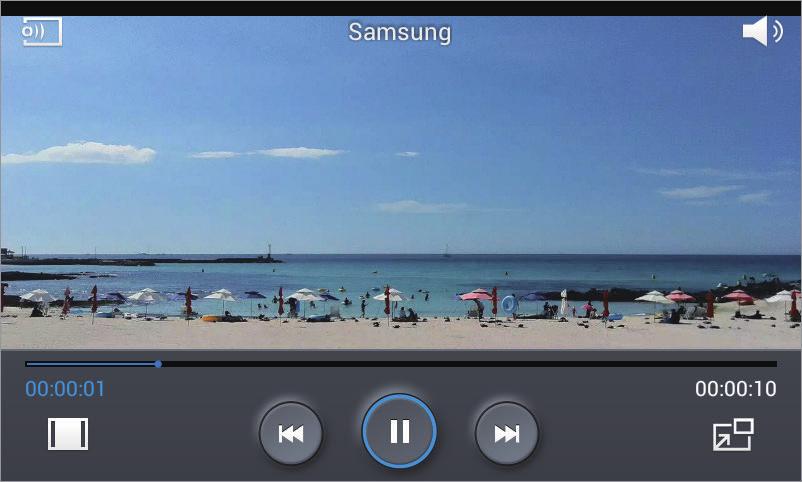
Task: Change the screen ratio setting
Action: point(68,434)
